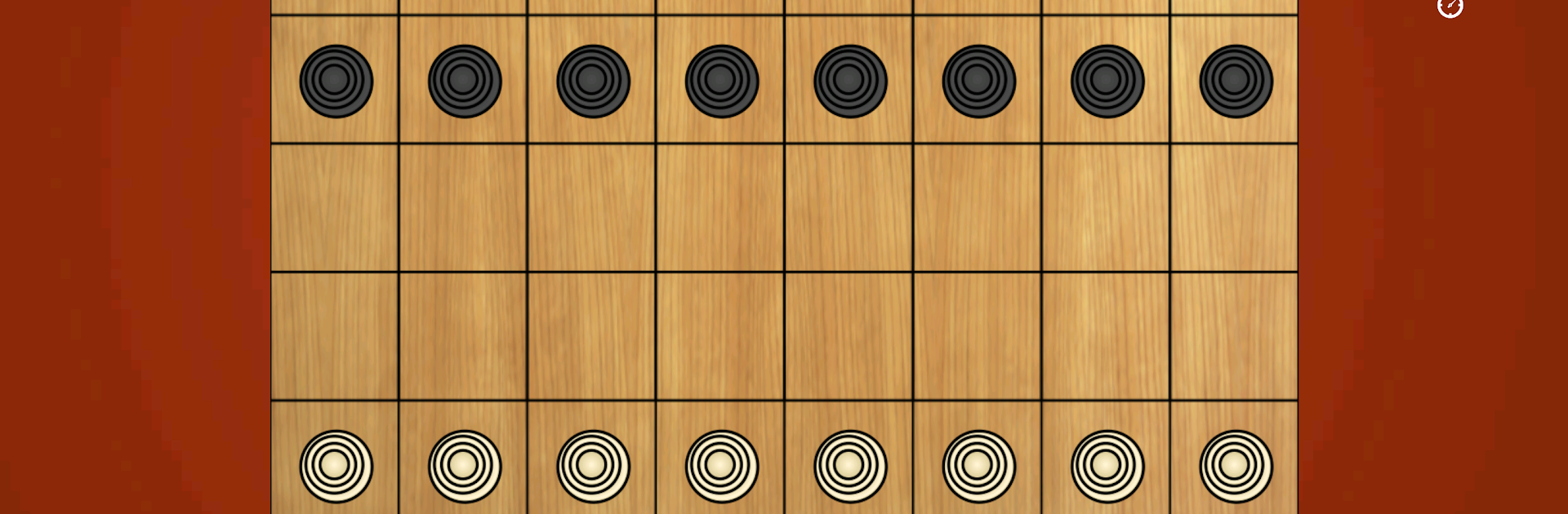Viewport: 1568px width, 514px height.
Task: Select the rightmost white checker piece
Action: click(x=1236, y=466)
